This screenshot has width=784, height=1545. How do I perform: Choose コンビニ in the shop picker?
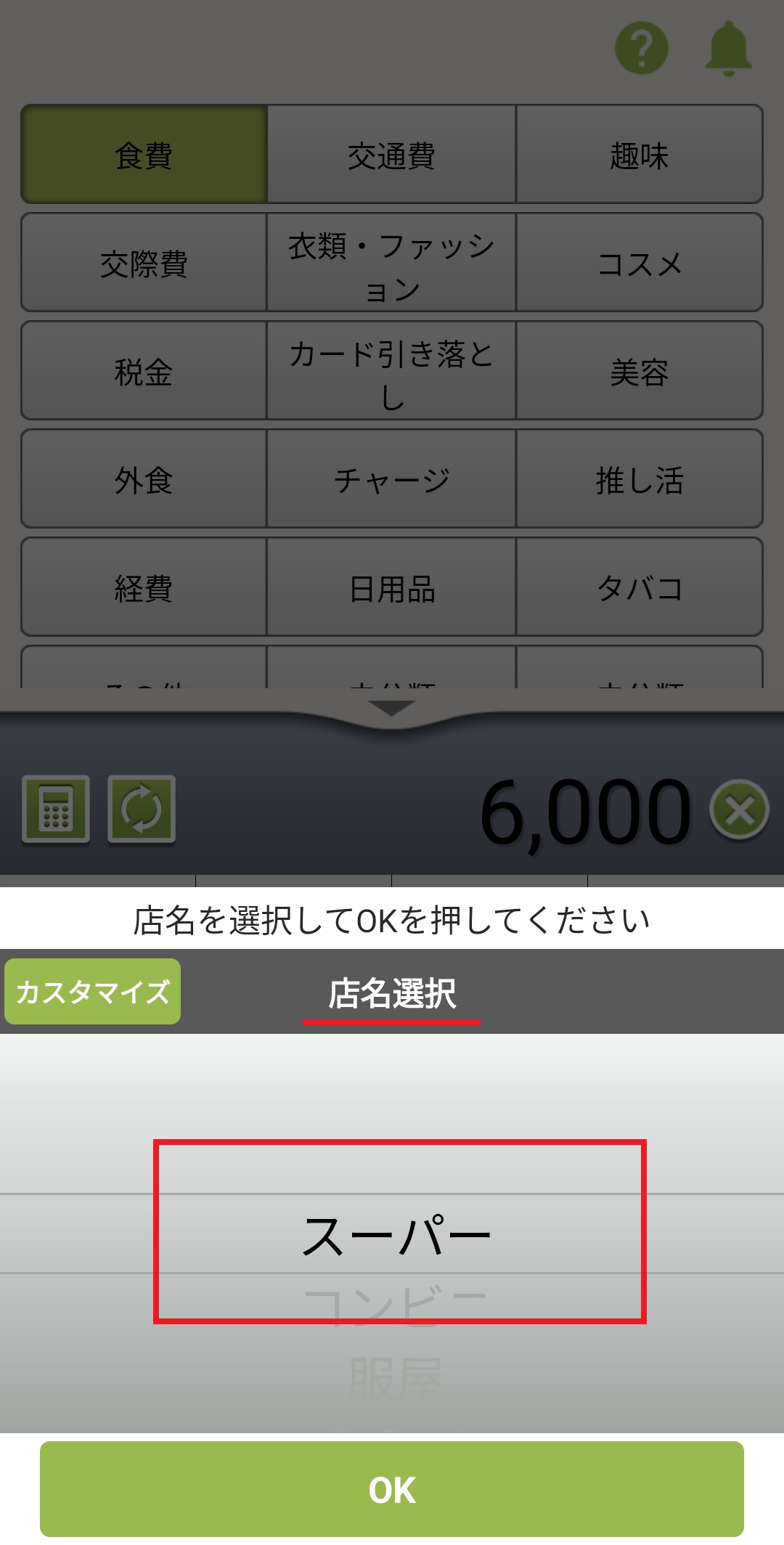[396, 1305]
